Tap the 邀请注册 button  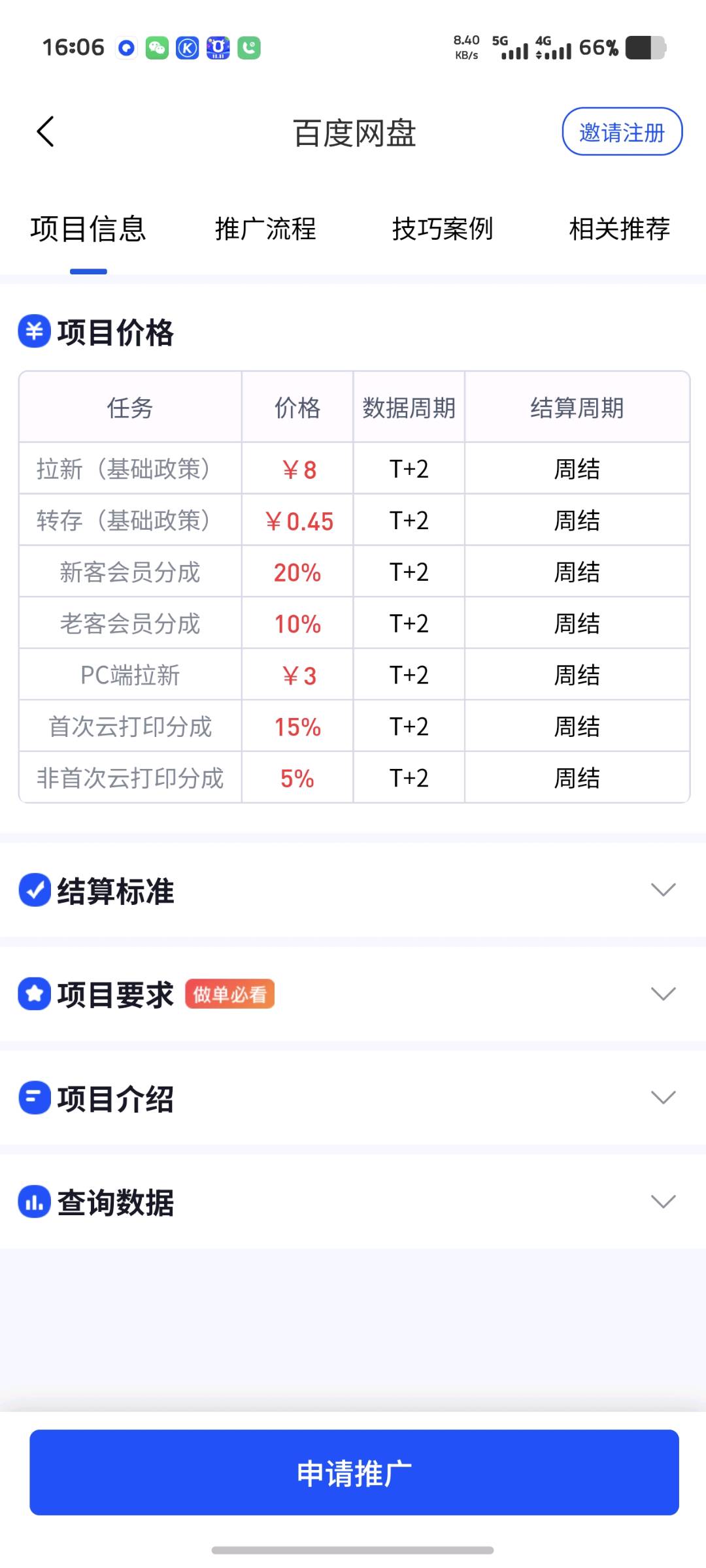click(622, 132)
